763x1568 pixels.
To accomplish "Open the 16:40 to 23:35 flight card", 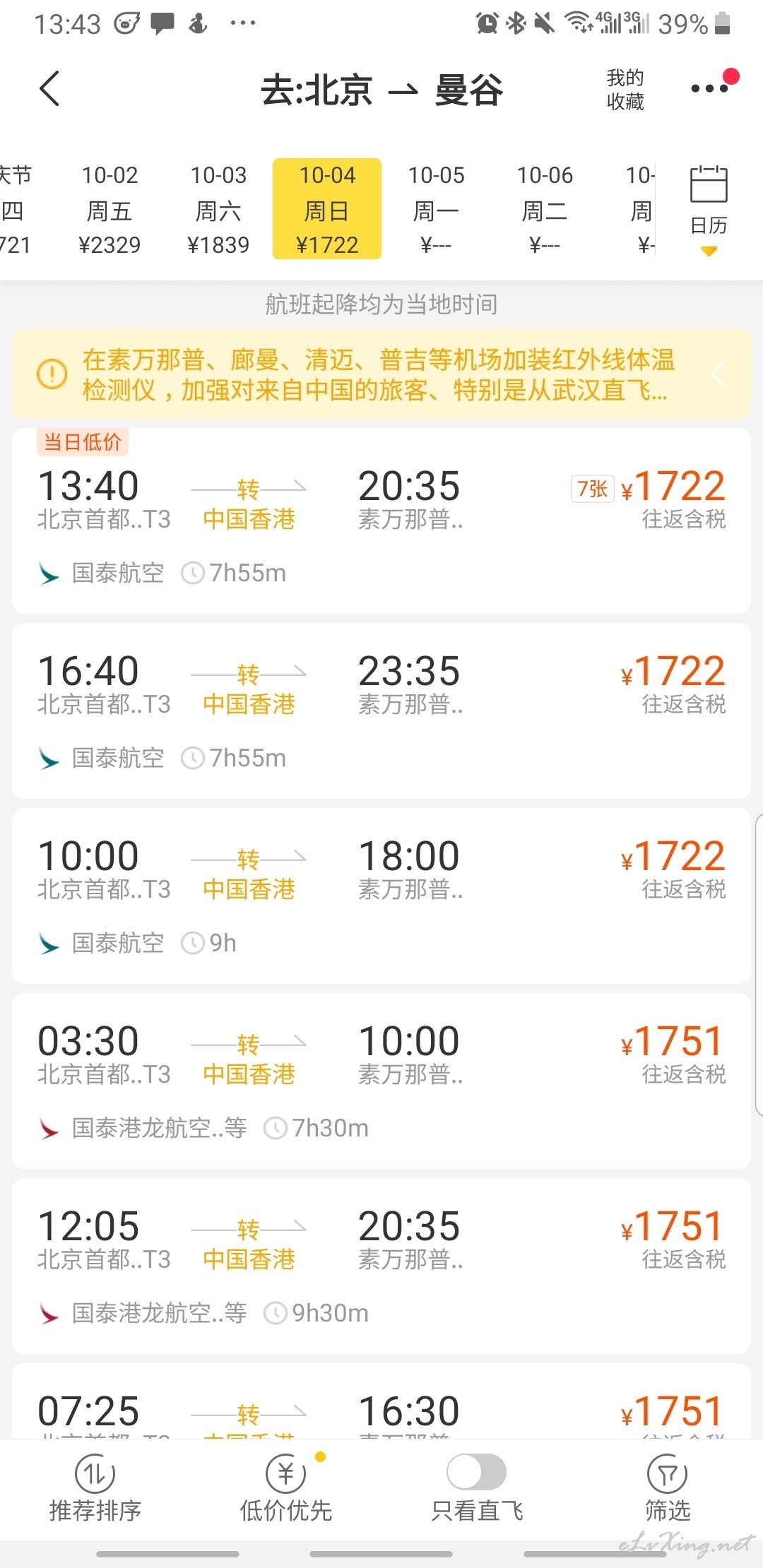I will coord(381,711).
